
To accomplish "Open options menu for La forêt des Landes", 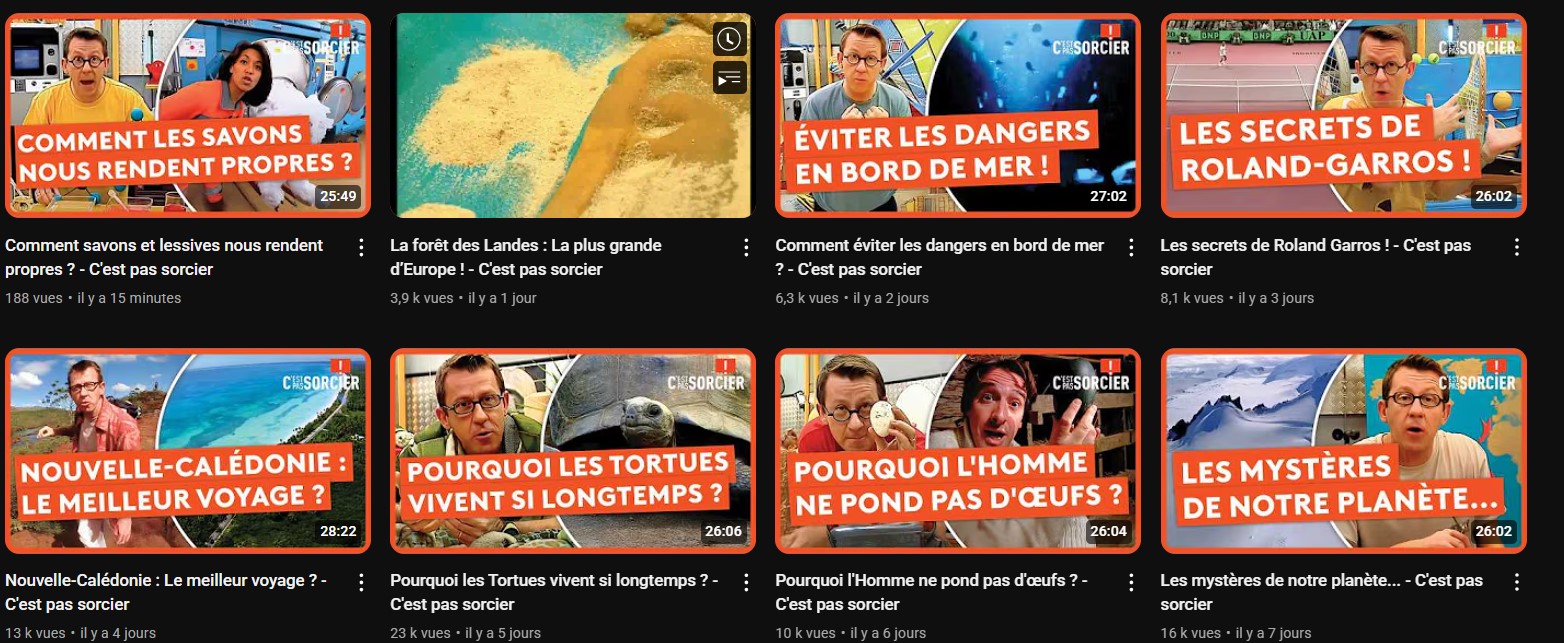I will tap(746, 247).
